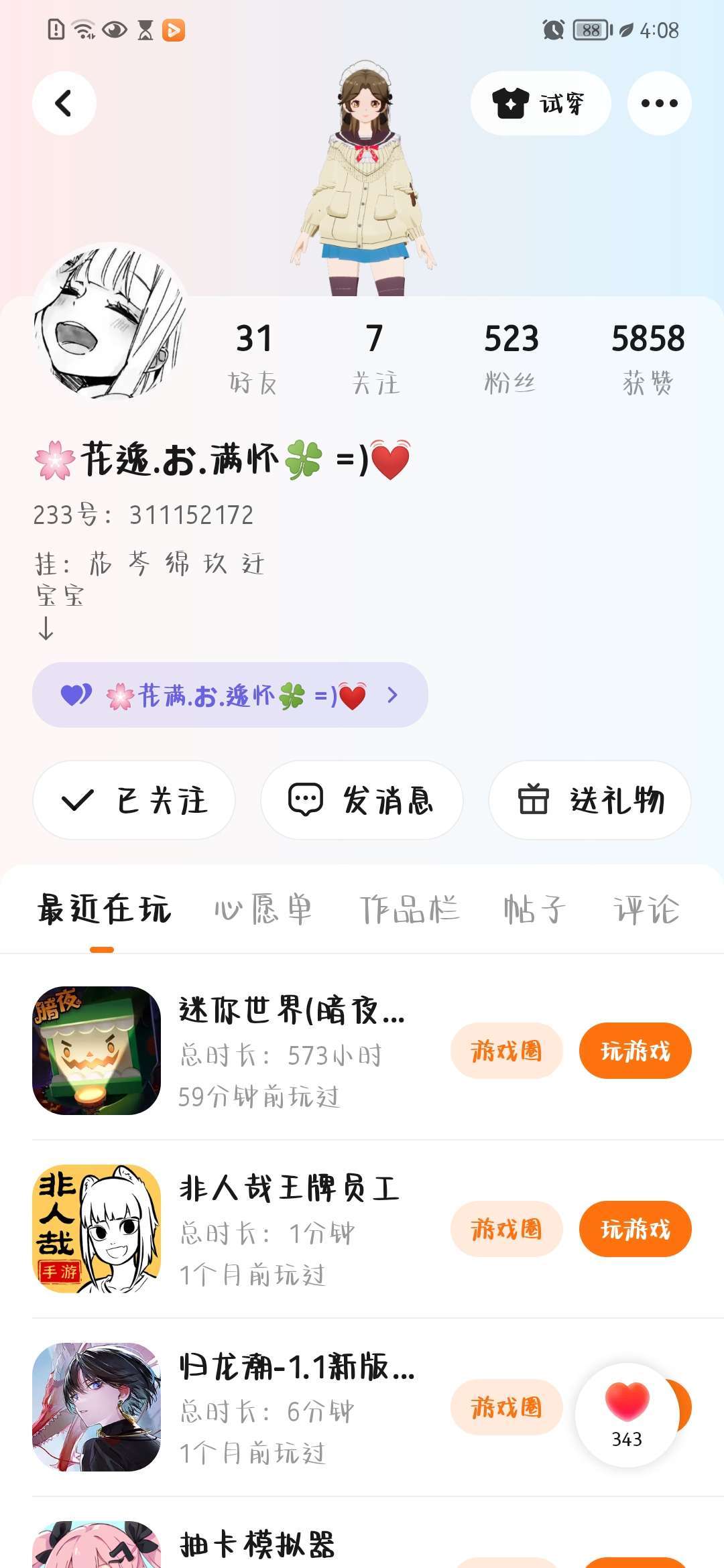This screenshot has width=724, height=1568.
Task: Send a message with 发消息
Action: point(362,800)
